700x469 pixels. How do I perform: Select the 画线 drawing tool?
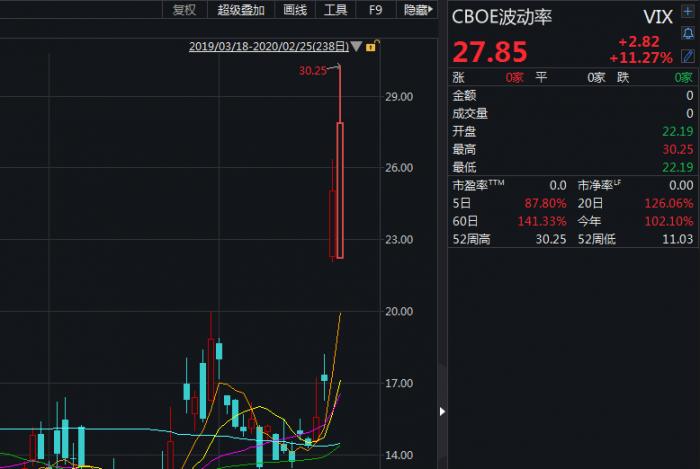[295, 11]
